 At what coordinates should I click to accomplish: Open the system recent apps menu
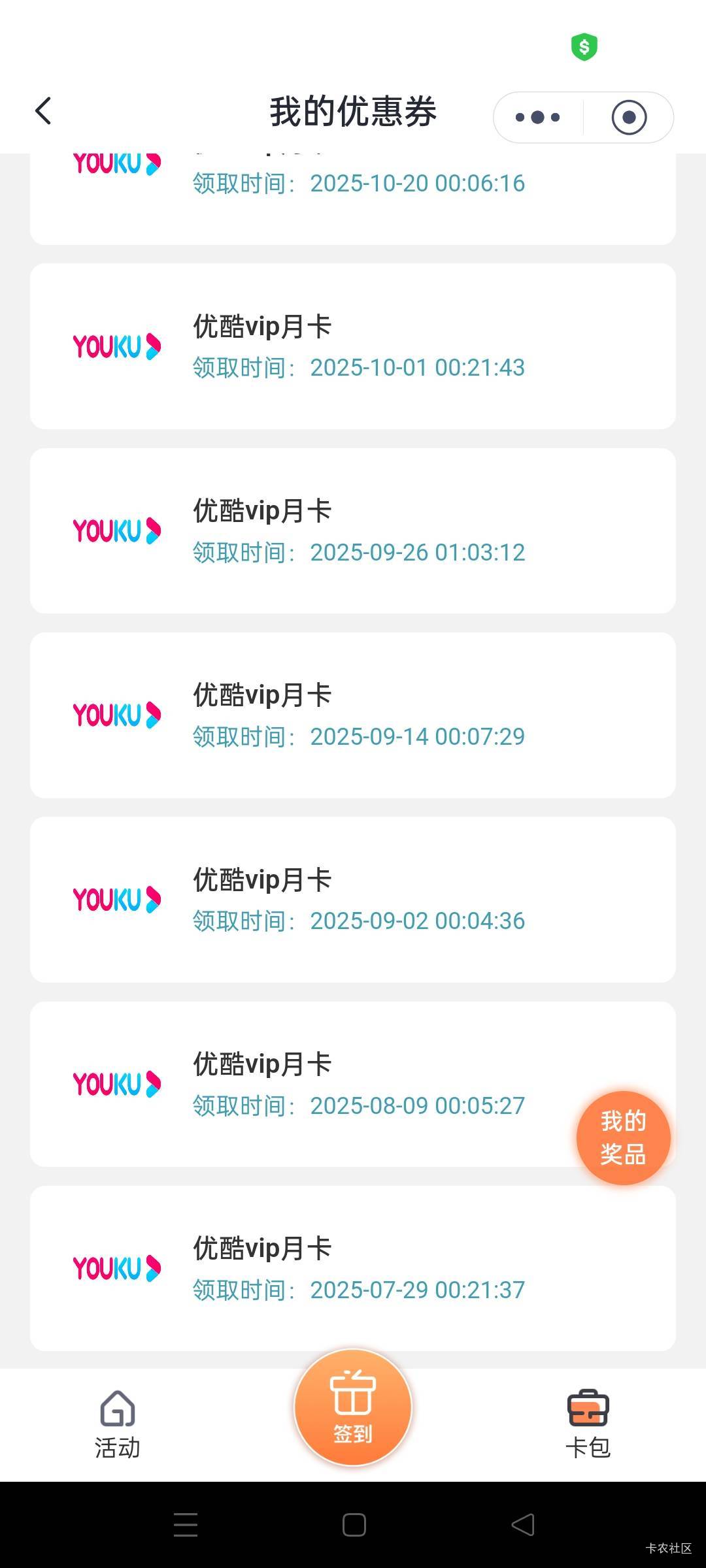click(x=186, y=1526)
